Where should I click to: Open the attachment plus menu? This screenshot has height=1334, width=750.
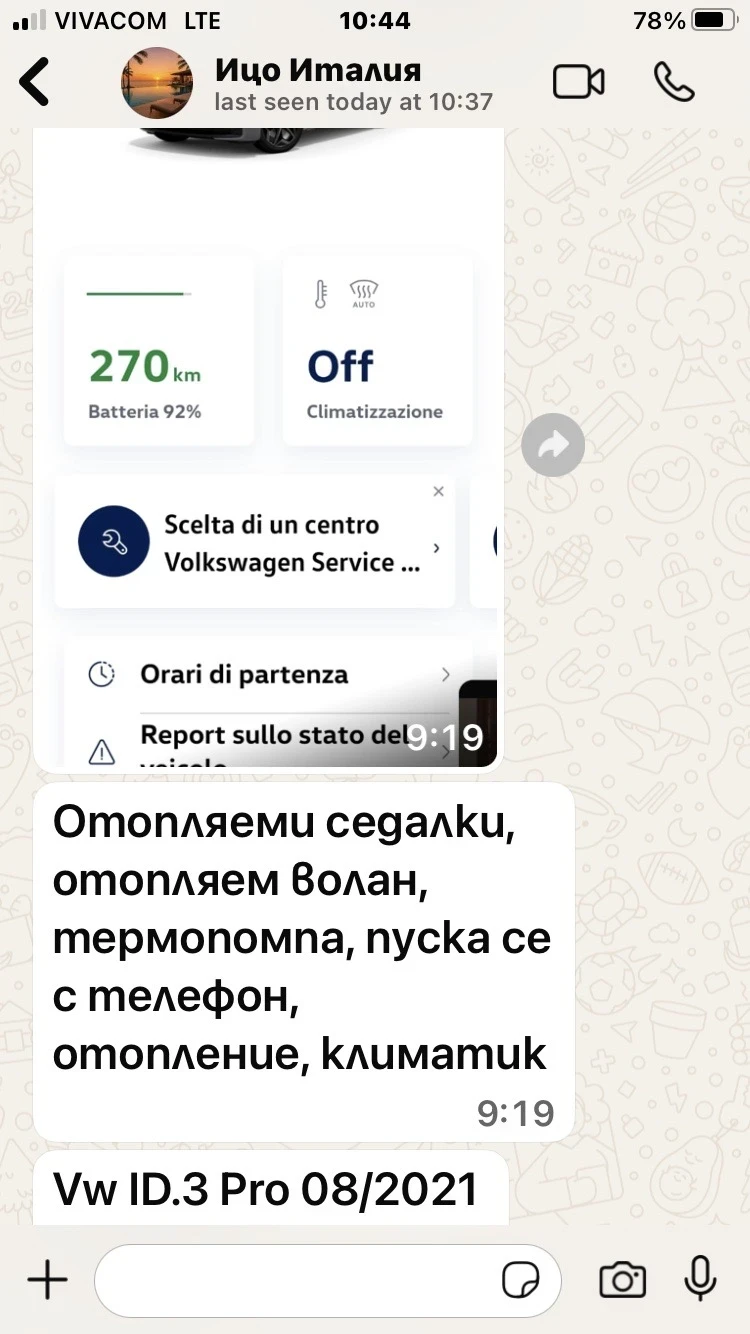point(47,1280)
